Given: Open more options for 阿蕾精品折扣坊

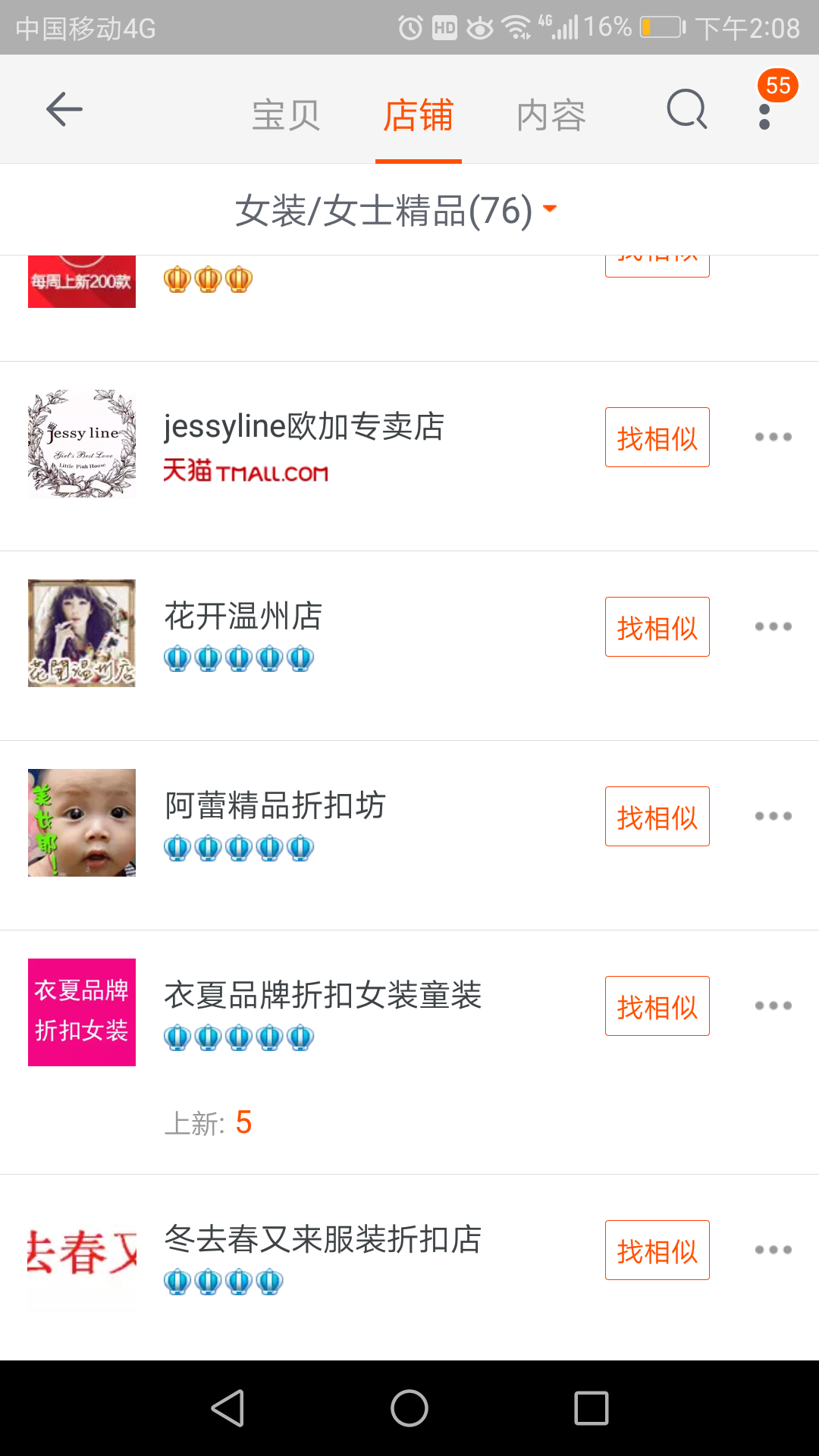Looking at the screenshot, I should click(x=773, y=816).
